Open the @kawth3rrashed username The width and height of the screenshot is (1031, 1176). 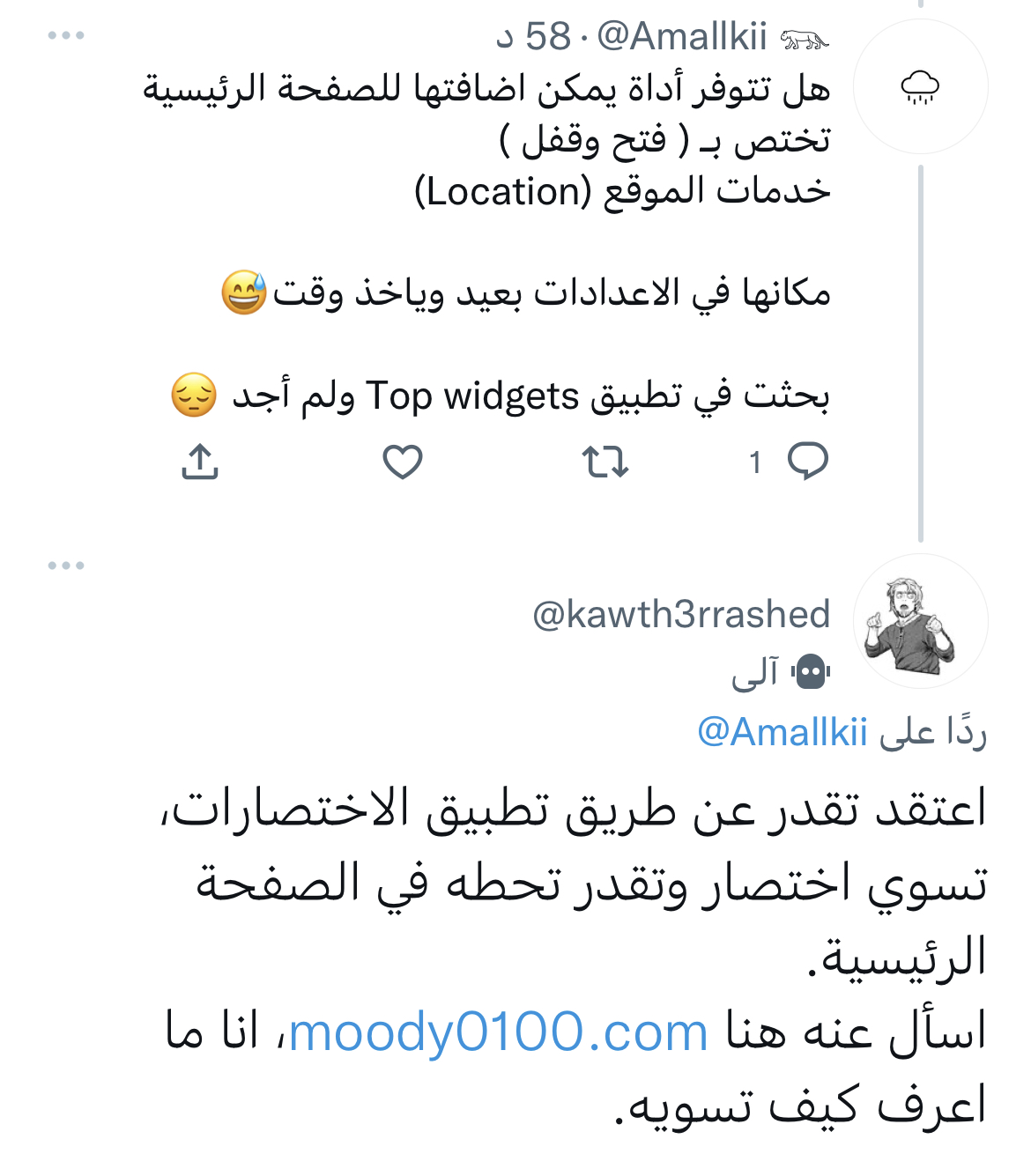click(x=681, y=614)
